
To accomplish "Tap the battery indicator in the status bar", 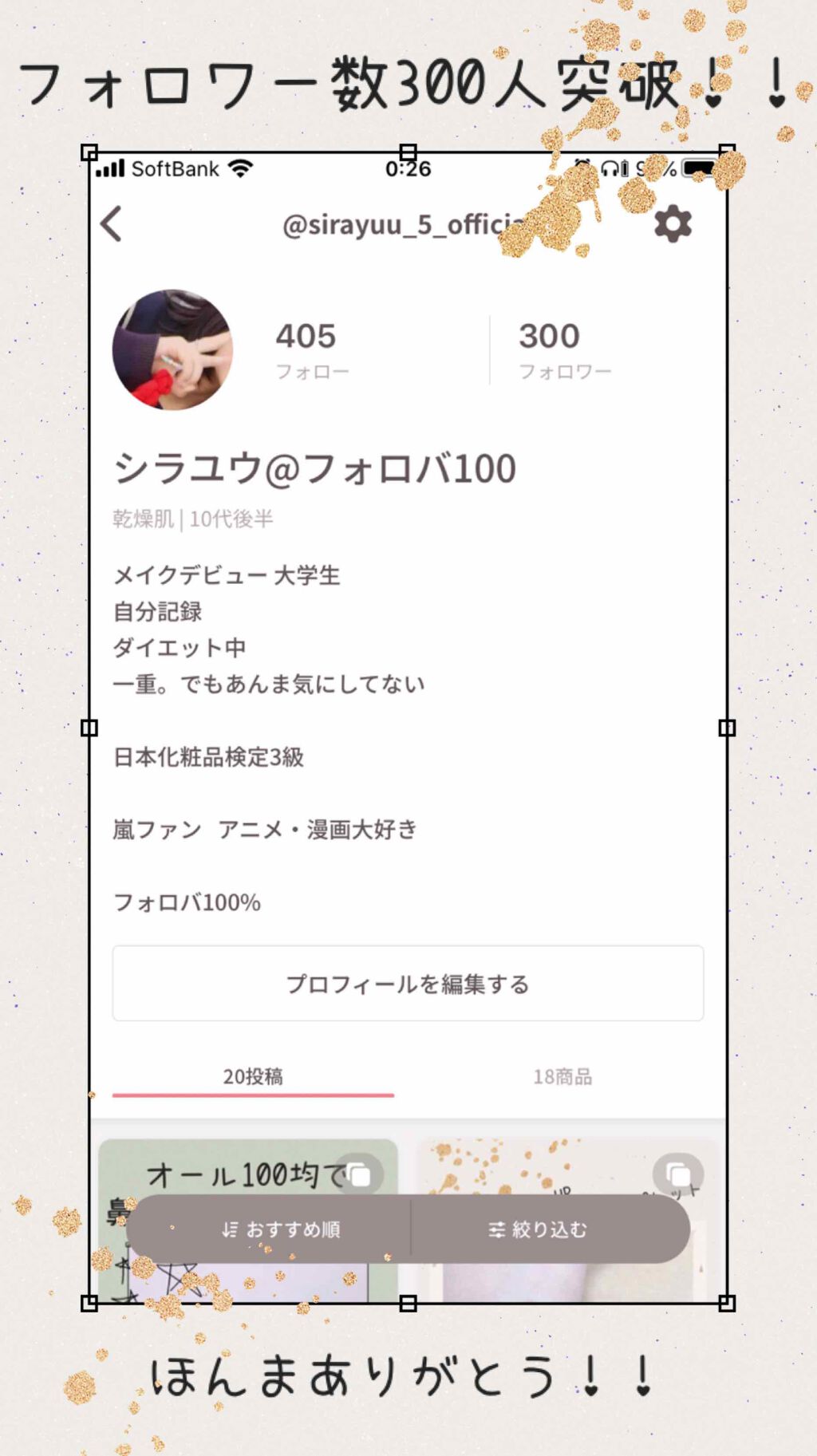I will 698,168.
